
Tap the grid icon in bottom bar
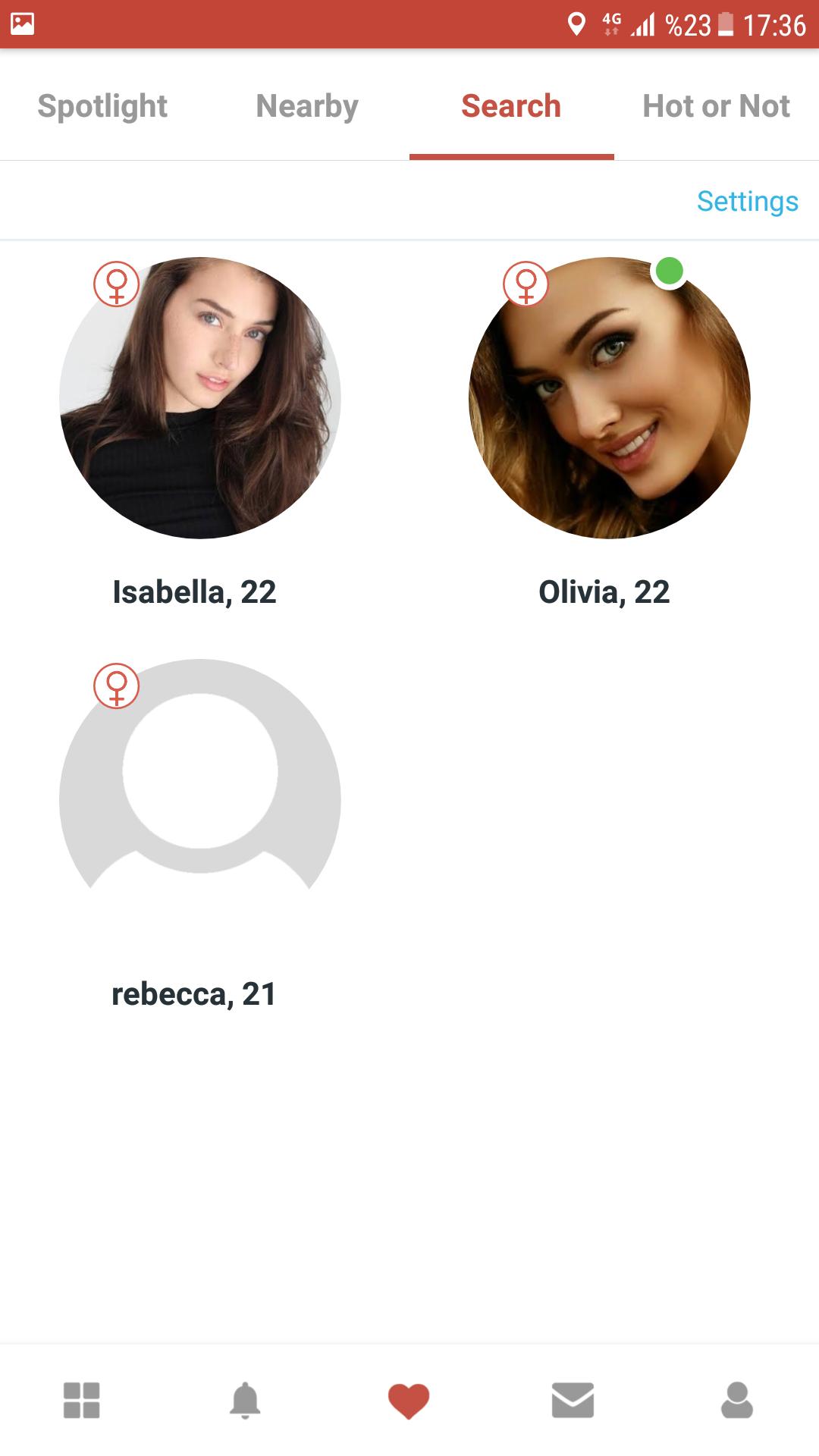coord(82,1400)
